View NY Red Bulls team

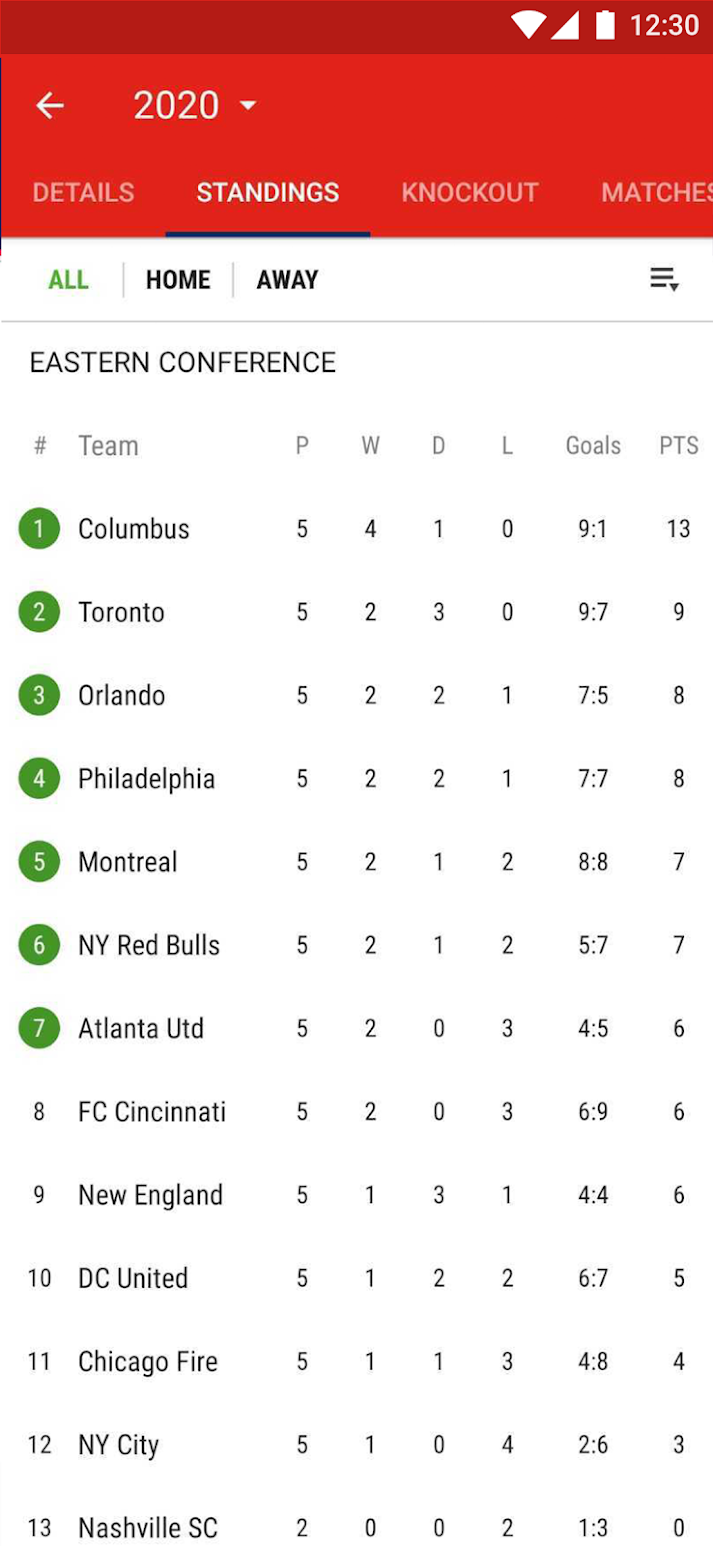(356, 945)
